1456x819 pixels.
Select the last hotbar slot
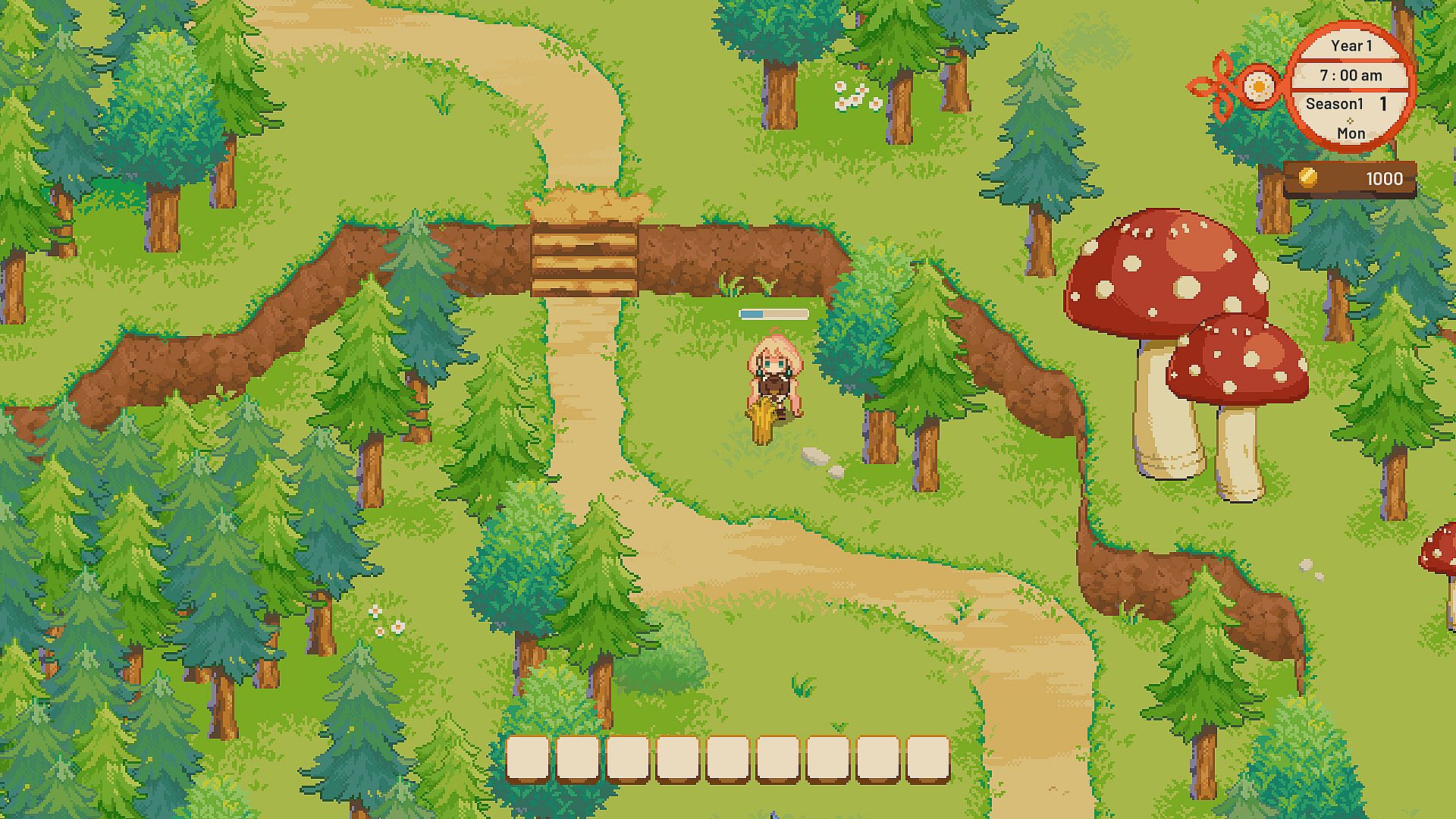(x=927, y=758)
